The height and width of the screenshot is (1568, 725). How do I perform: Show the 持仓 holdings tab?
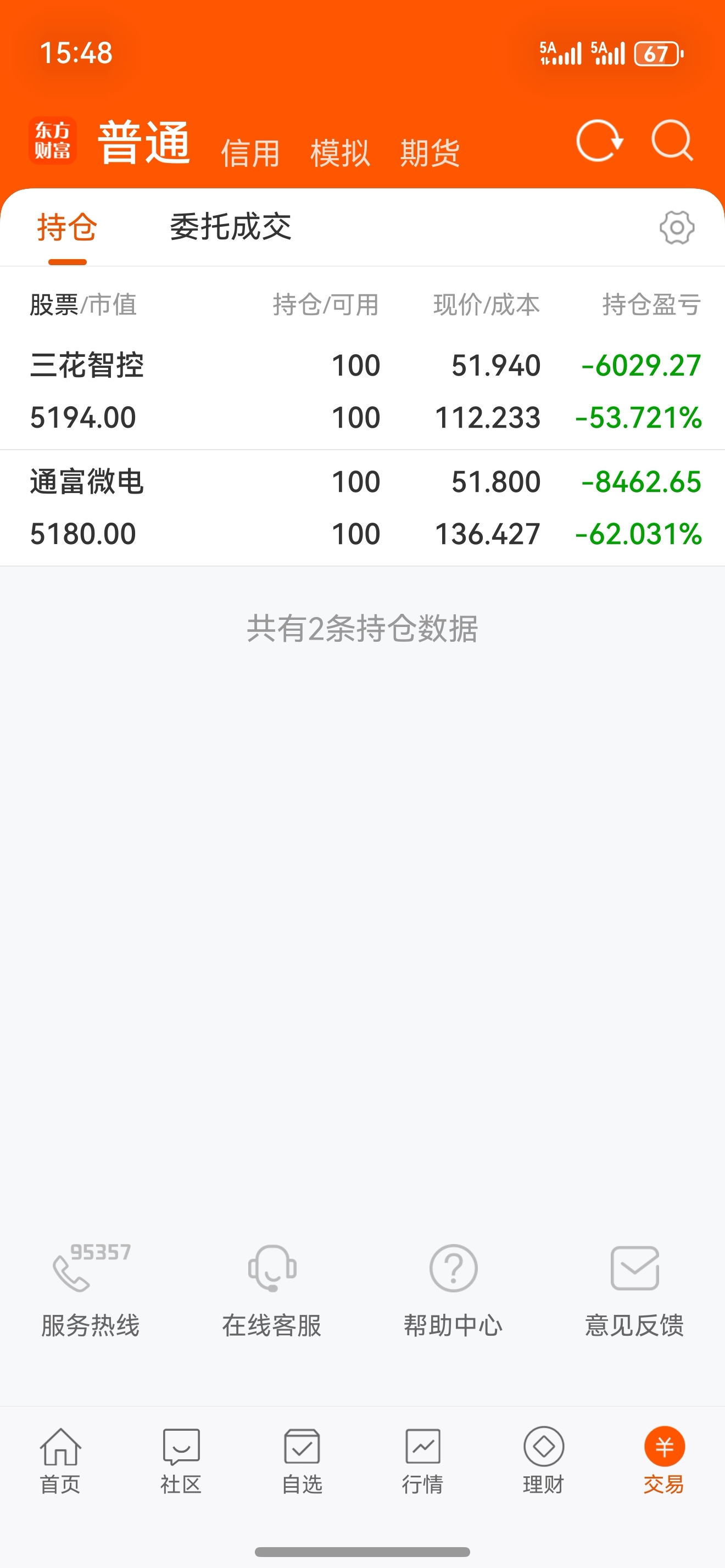pyautogui.click(x=67, y=228)
